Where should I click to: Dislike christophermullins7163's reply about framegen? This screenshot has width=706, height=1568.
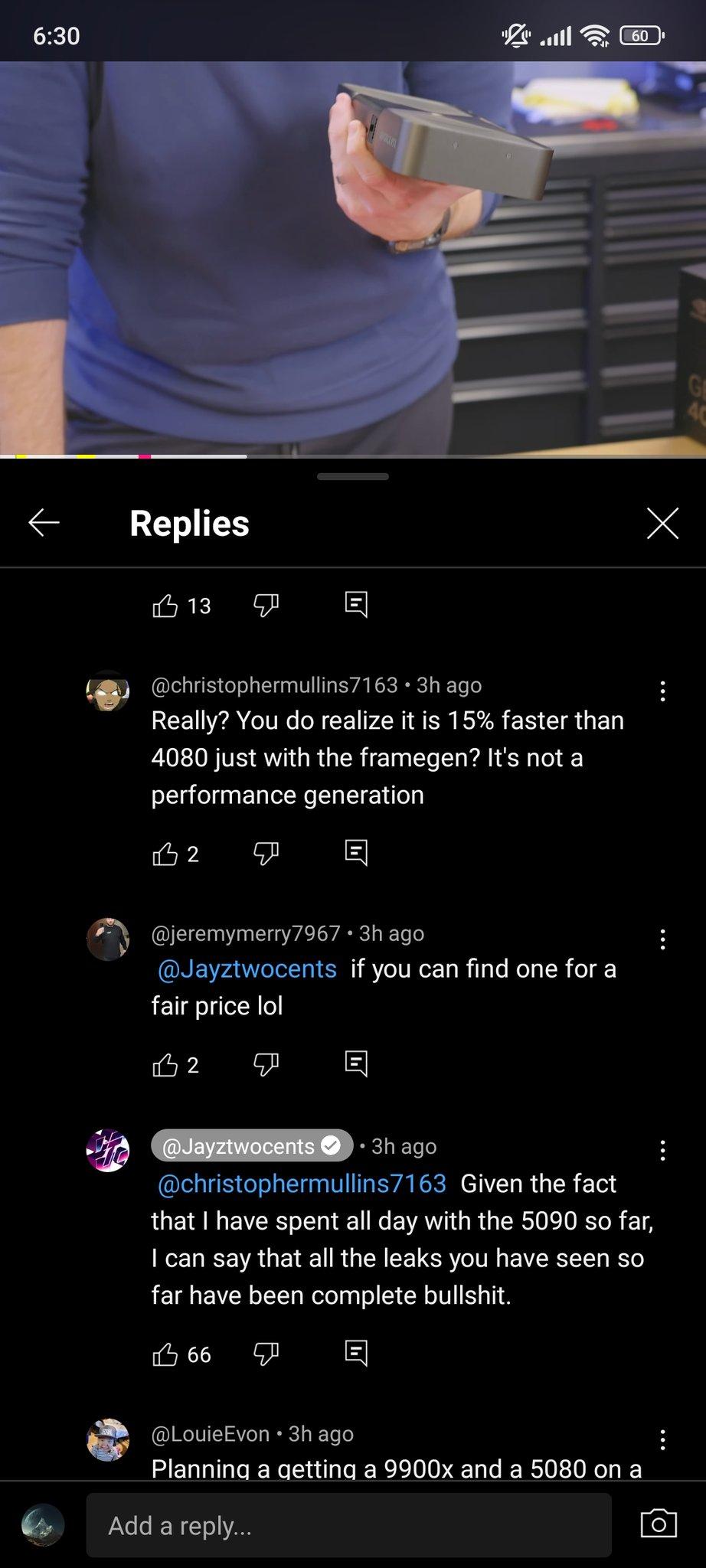(x=266, y=853)
